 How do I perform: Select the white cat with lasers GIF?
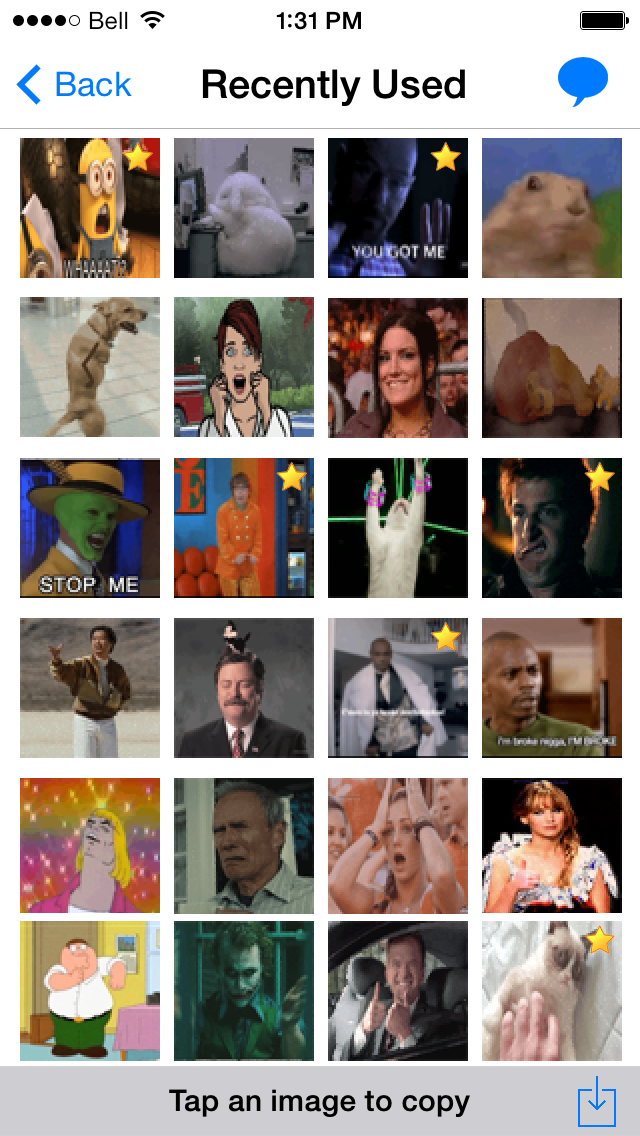(398, 527)
